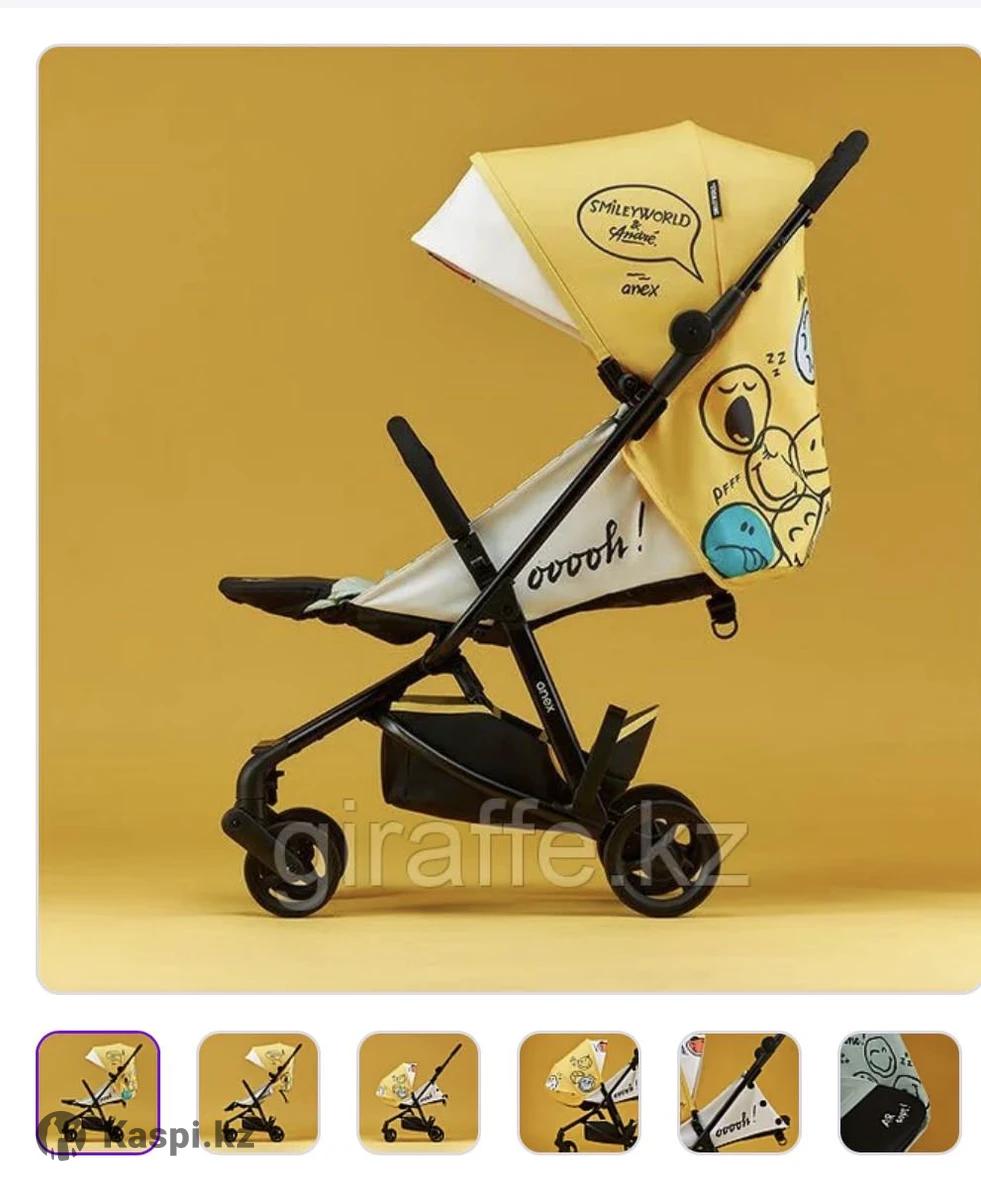This screenshot has height=1200, width=981.
Task: Select the second stroller thumbnail
Action: click(x=258, y=1092)
